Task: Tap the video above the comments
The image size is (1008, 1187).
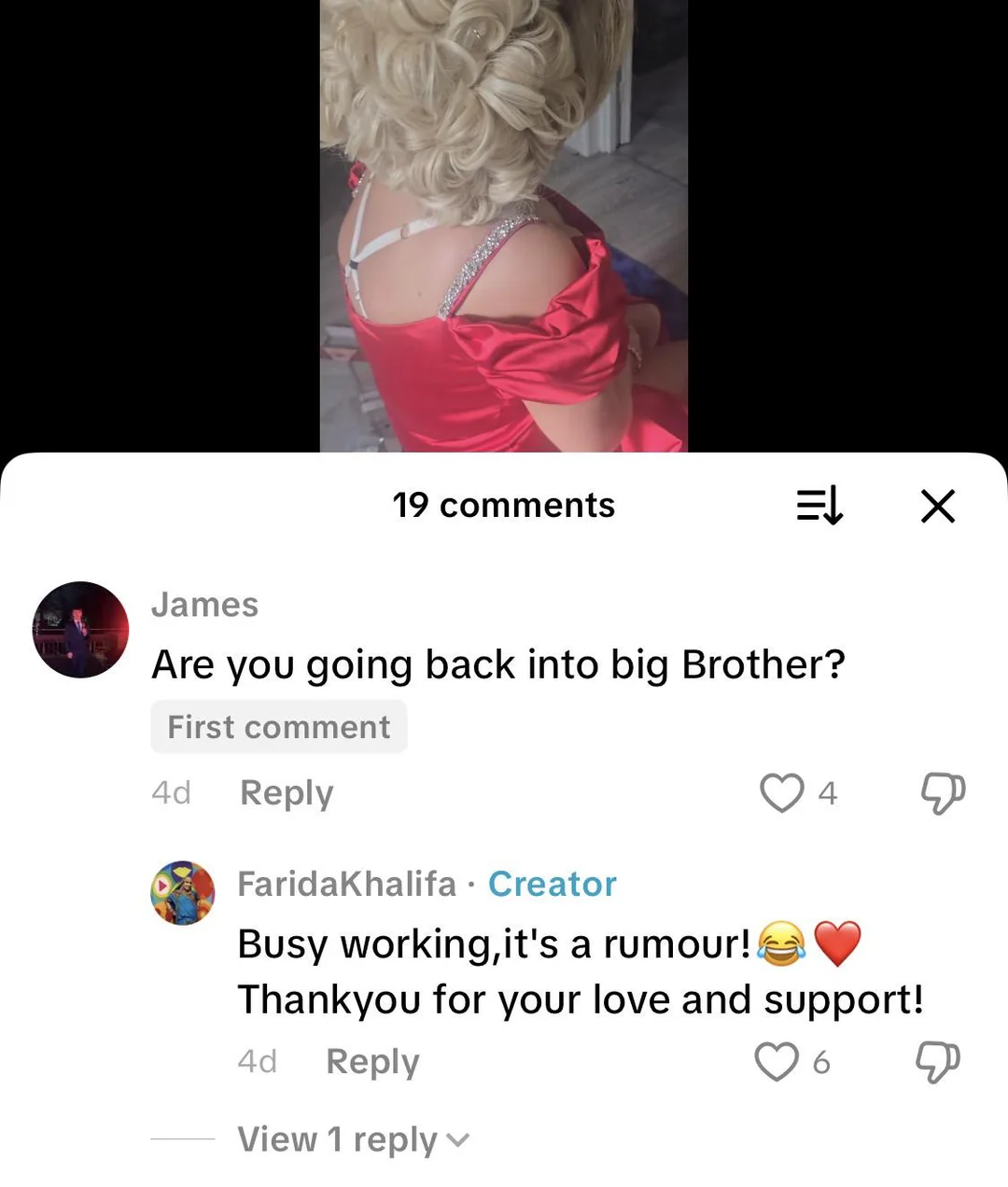Action: pyautogui.click(x=504, y=224)
